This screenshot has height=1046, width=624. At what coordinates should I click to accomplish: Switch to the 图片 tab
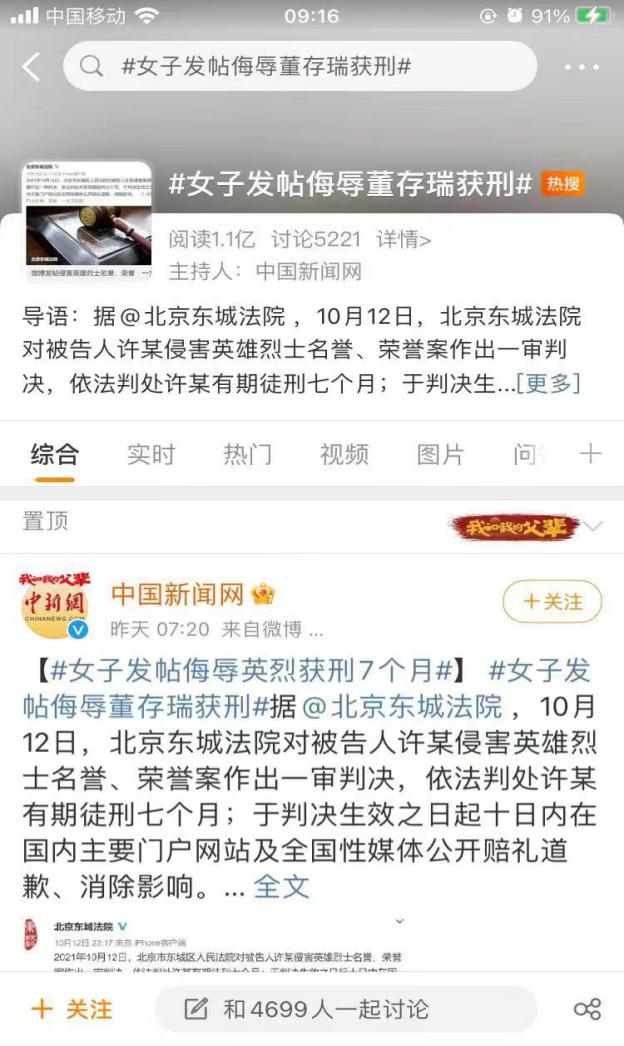tap(440, 454)
